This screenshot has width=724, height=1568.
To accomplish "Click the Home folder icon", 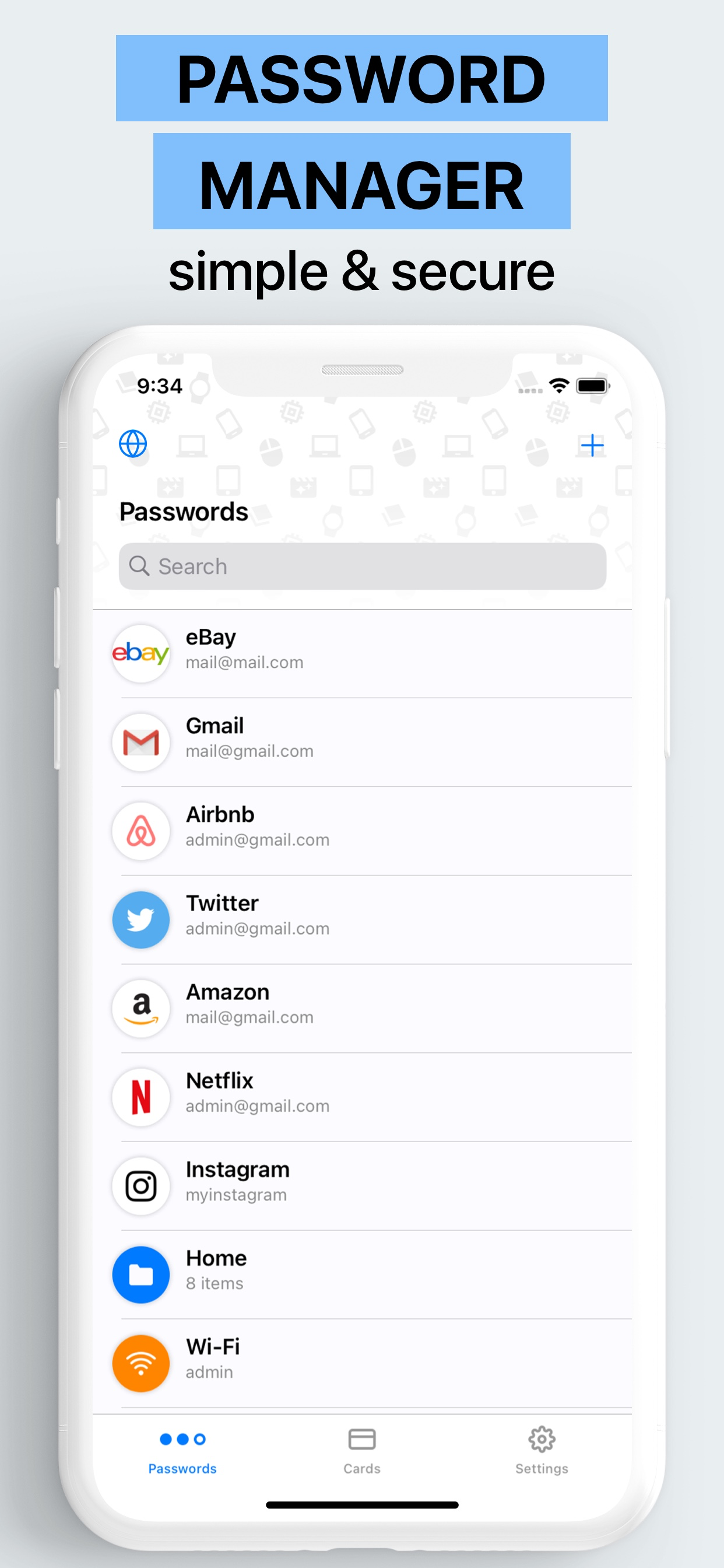I will pos(140,1275).
